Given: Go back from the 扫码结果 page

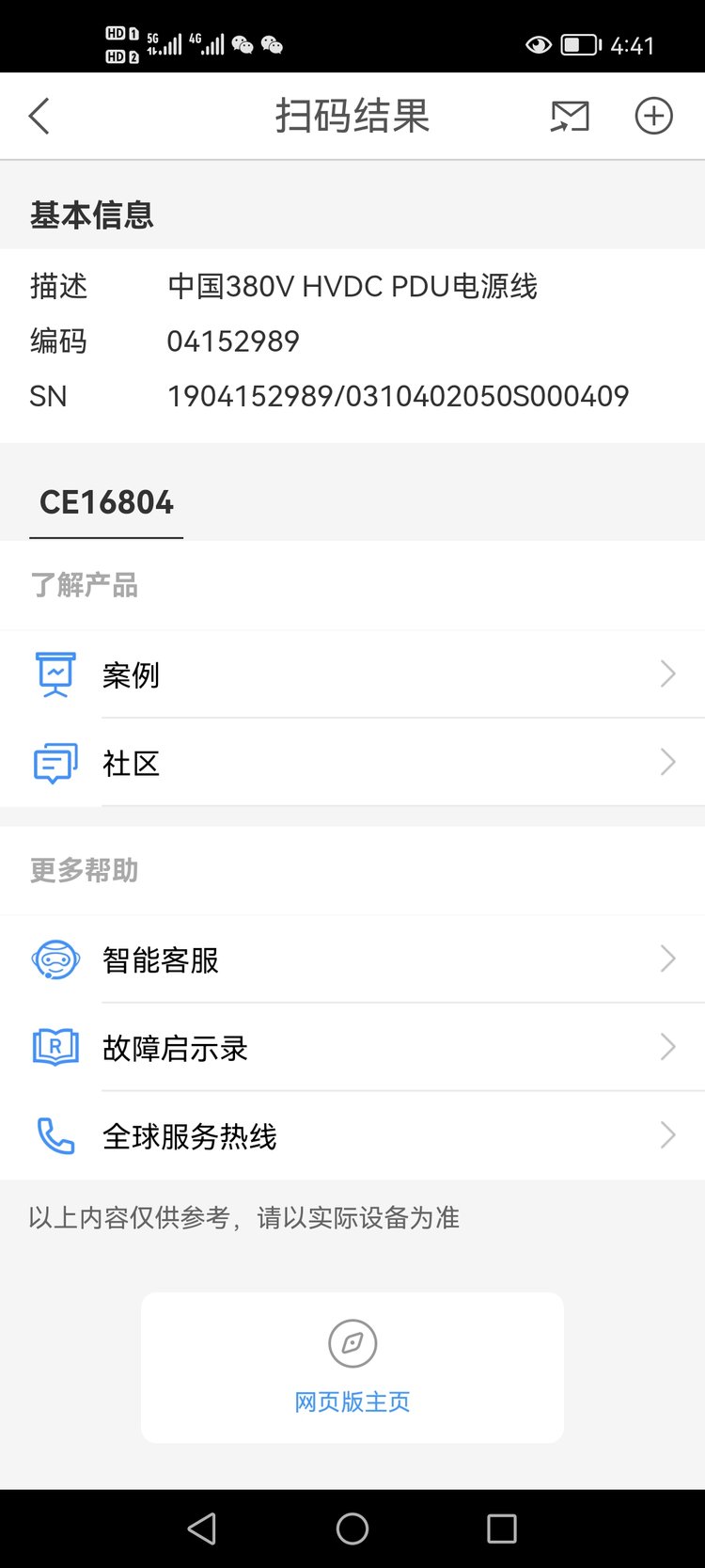Looking at the screenshot, I should [39, 117].
